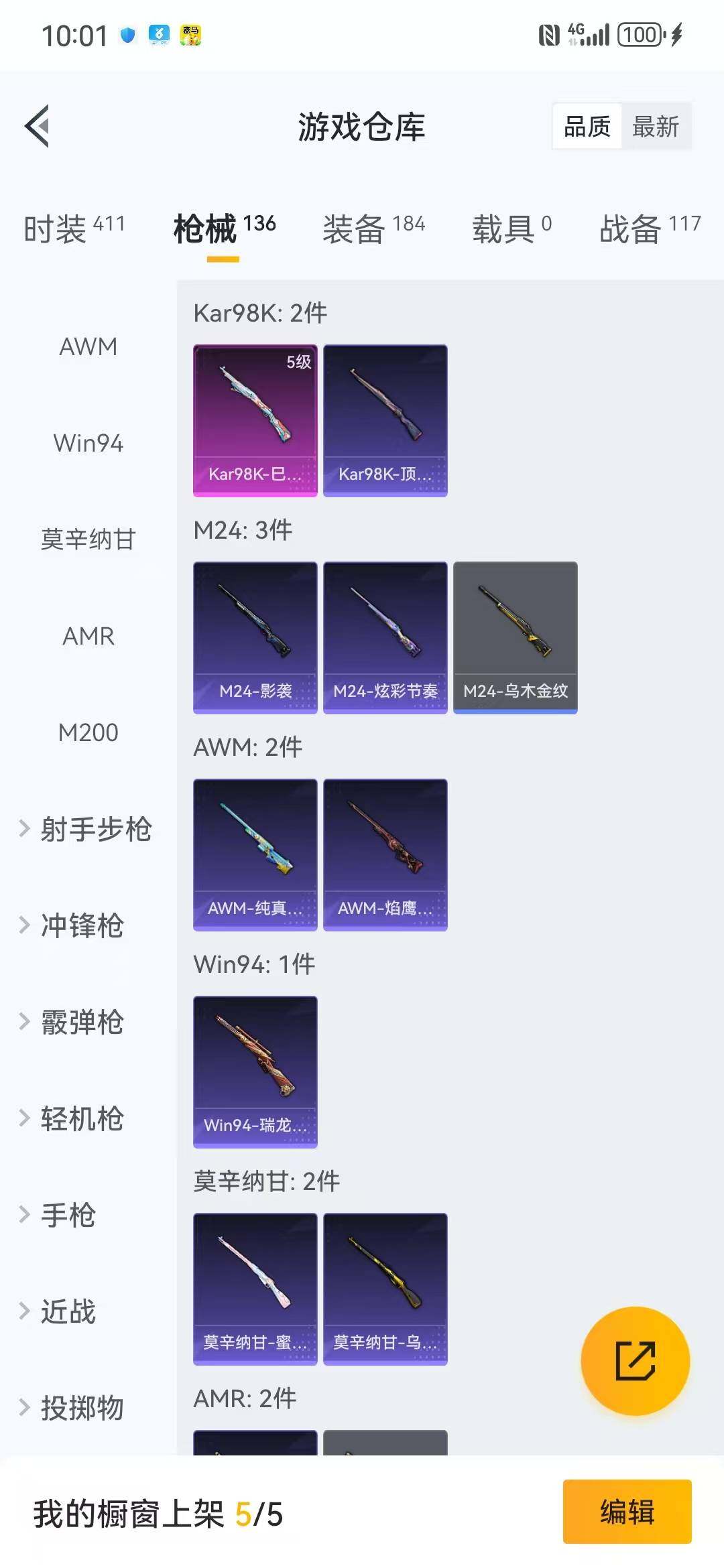Tap the 编辑 button
Screen dimensions: 724x1568
point(629,1513)
